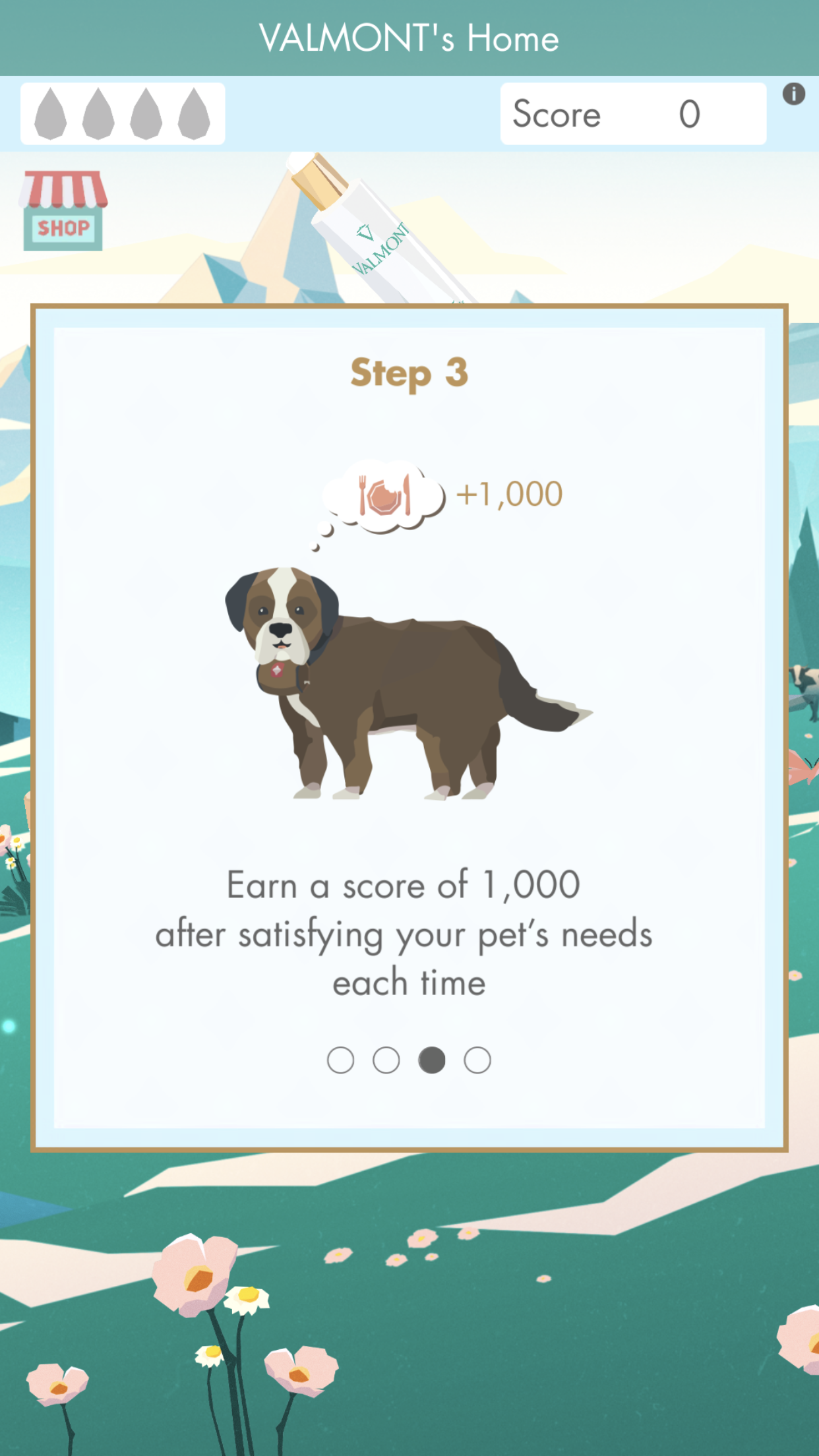Jump to the first tutorial page dot
Screen dimensions: 819x1456
pyautogui.click(x=340, y=1060)
